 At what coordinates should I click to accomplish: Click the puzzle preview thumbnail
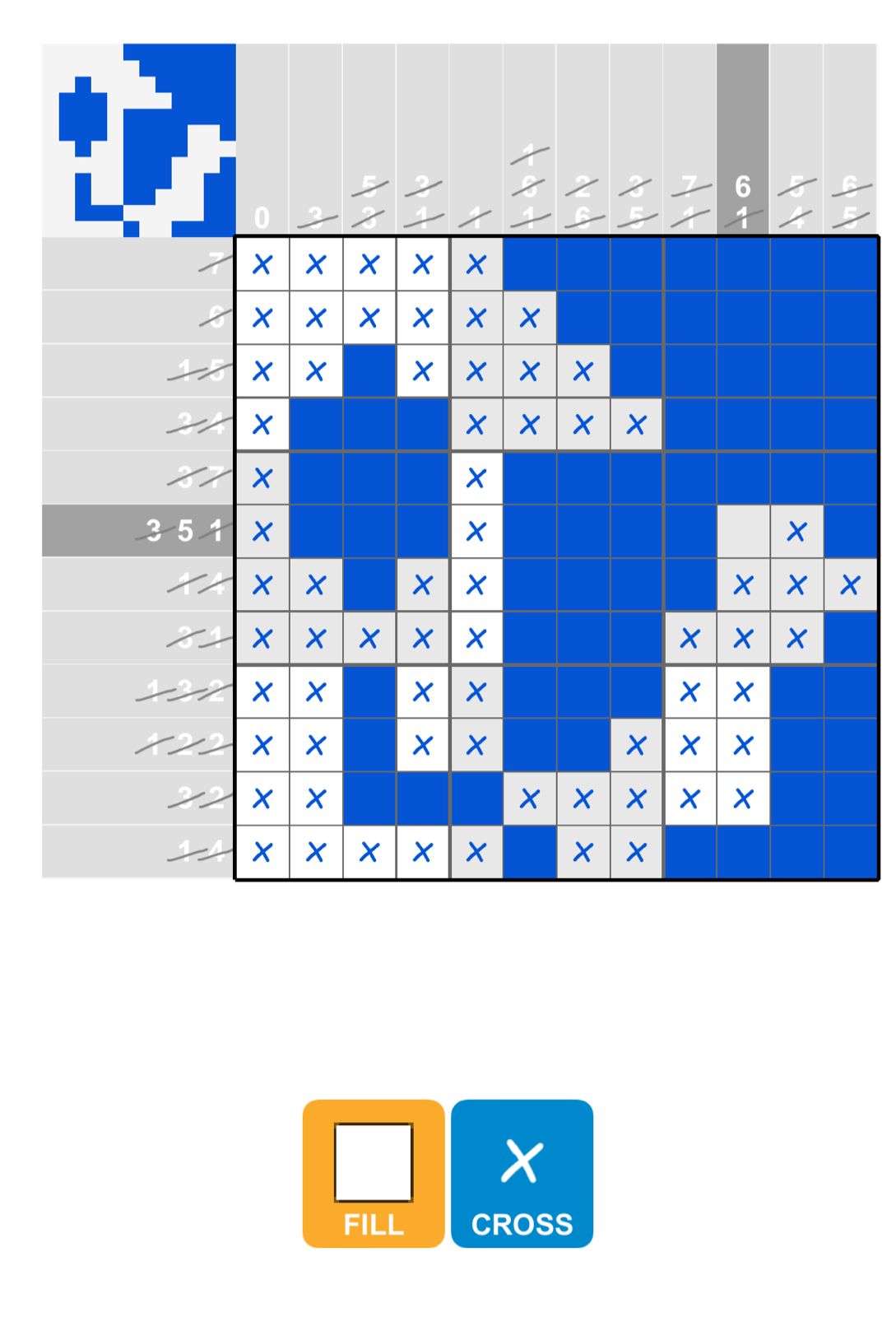[x=138, y=138]
